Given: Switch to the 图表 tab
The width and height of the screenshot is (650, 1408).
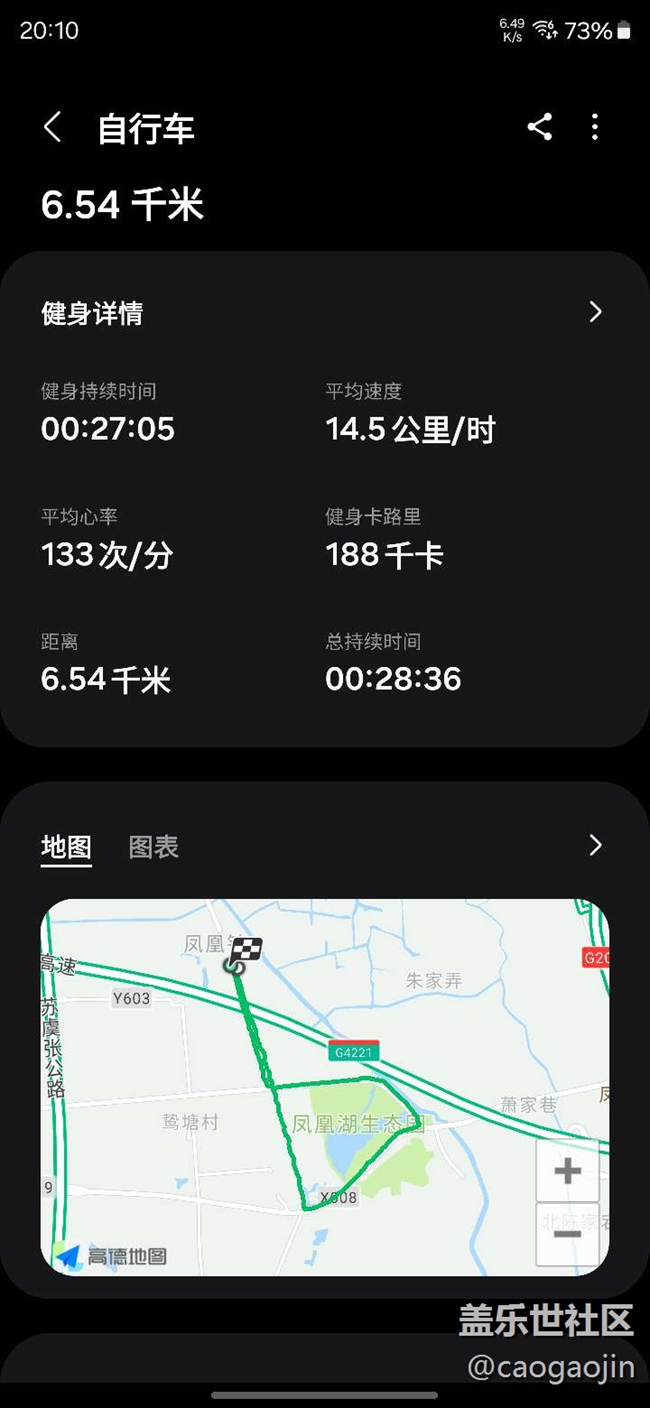Looking at the screenshot, I should pyautogui.click(x=154, y=847).
